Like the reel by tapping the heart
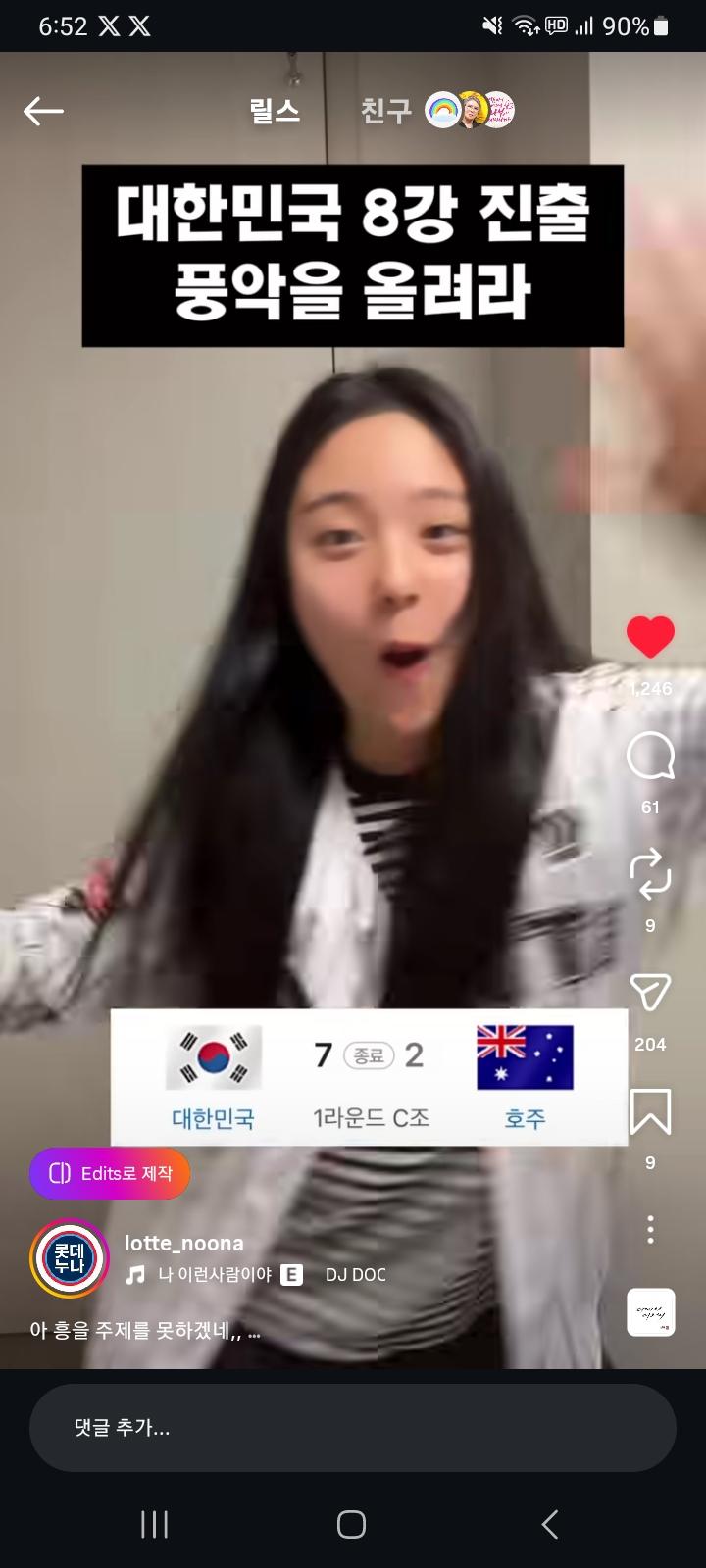 pyautogui.click(x=650, y=637)
